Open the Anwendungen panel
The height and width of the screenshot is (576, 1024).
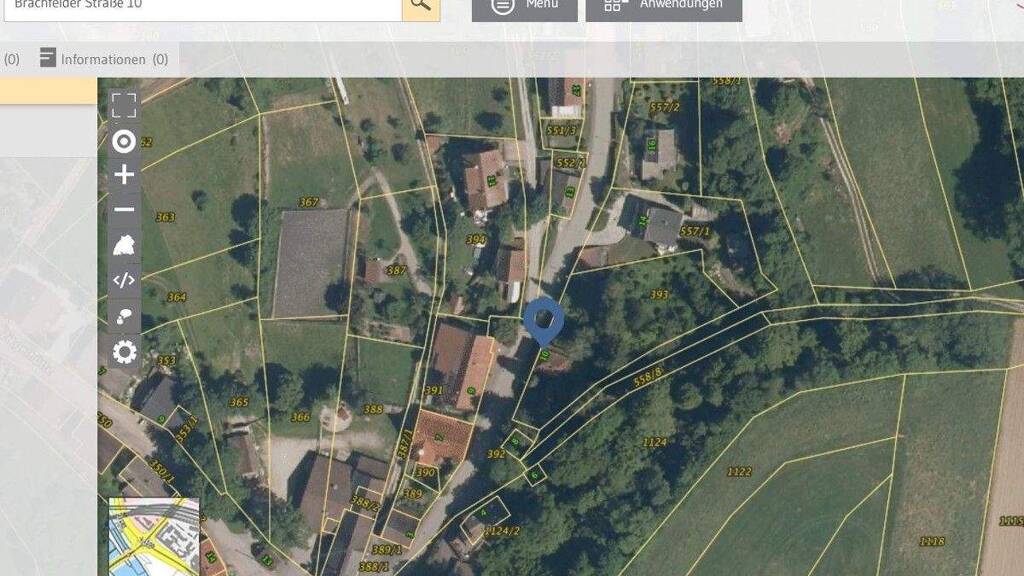pyautogui.click(x=664, y=6)
